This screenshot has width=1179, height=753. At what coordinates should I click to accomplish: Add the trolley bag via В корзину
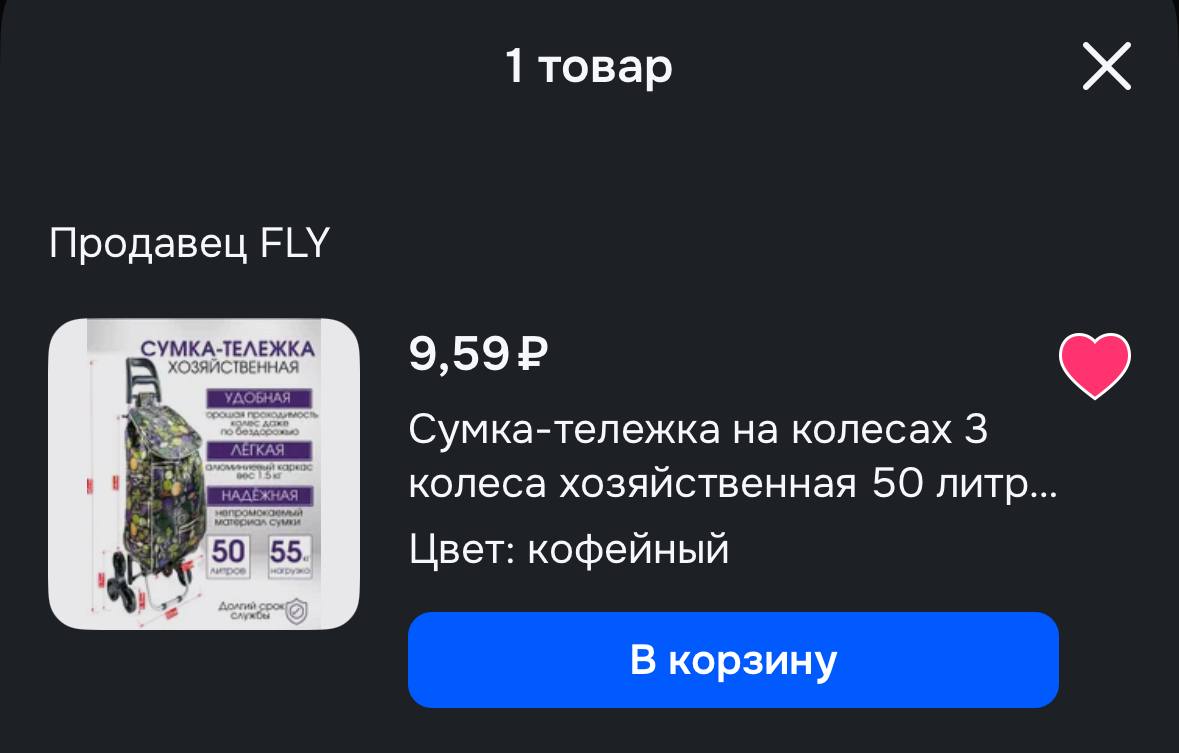733,660
